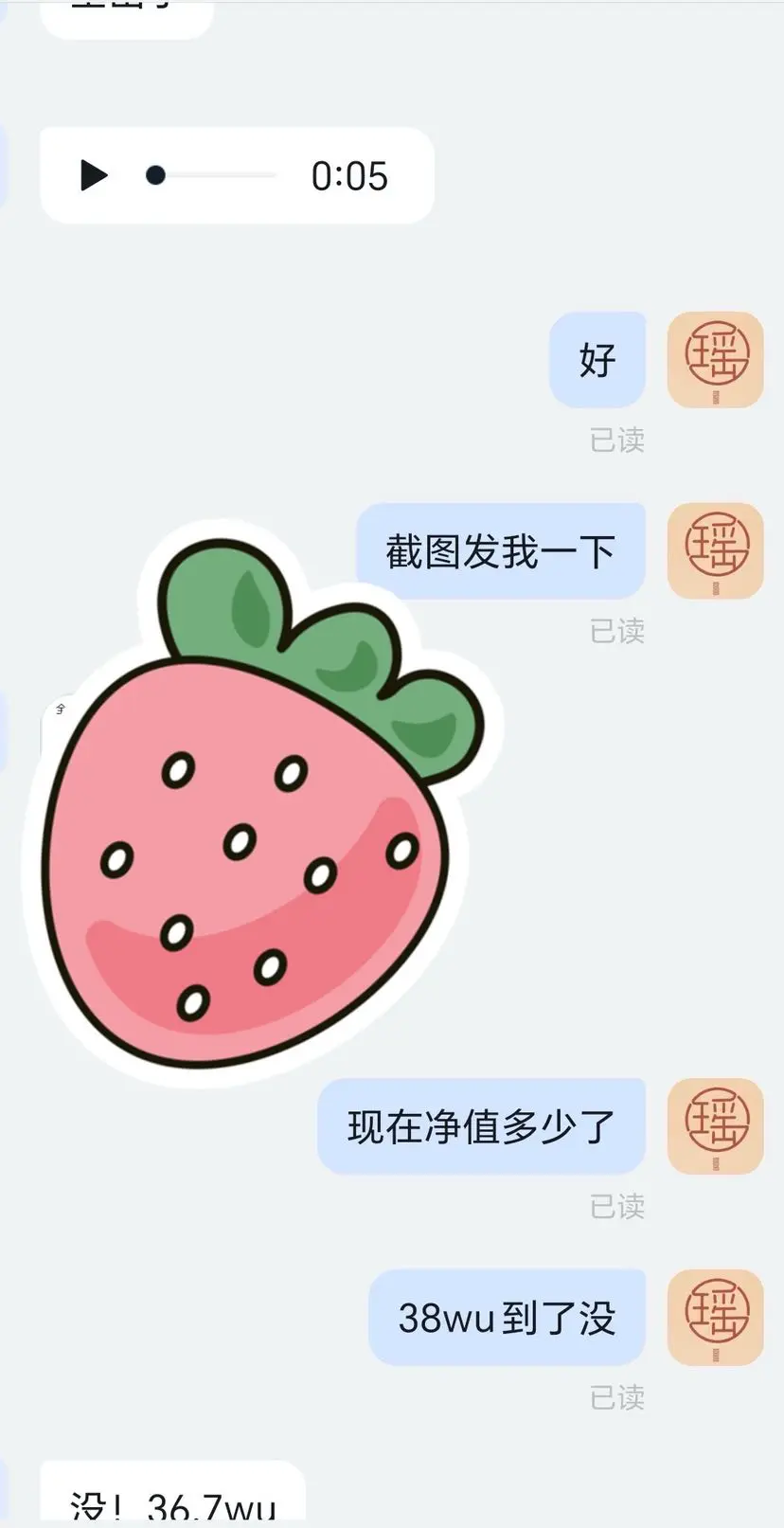Open the 瑶 avatar beside 好 message
784x1528 pixels.
[715, 361]
